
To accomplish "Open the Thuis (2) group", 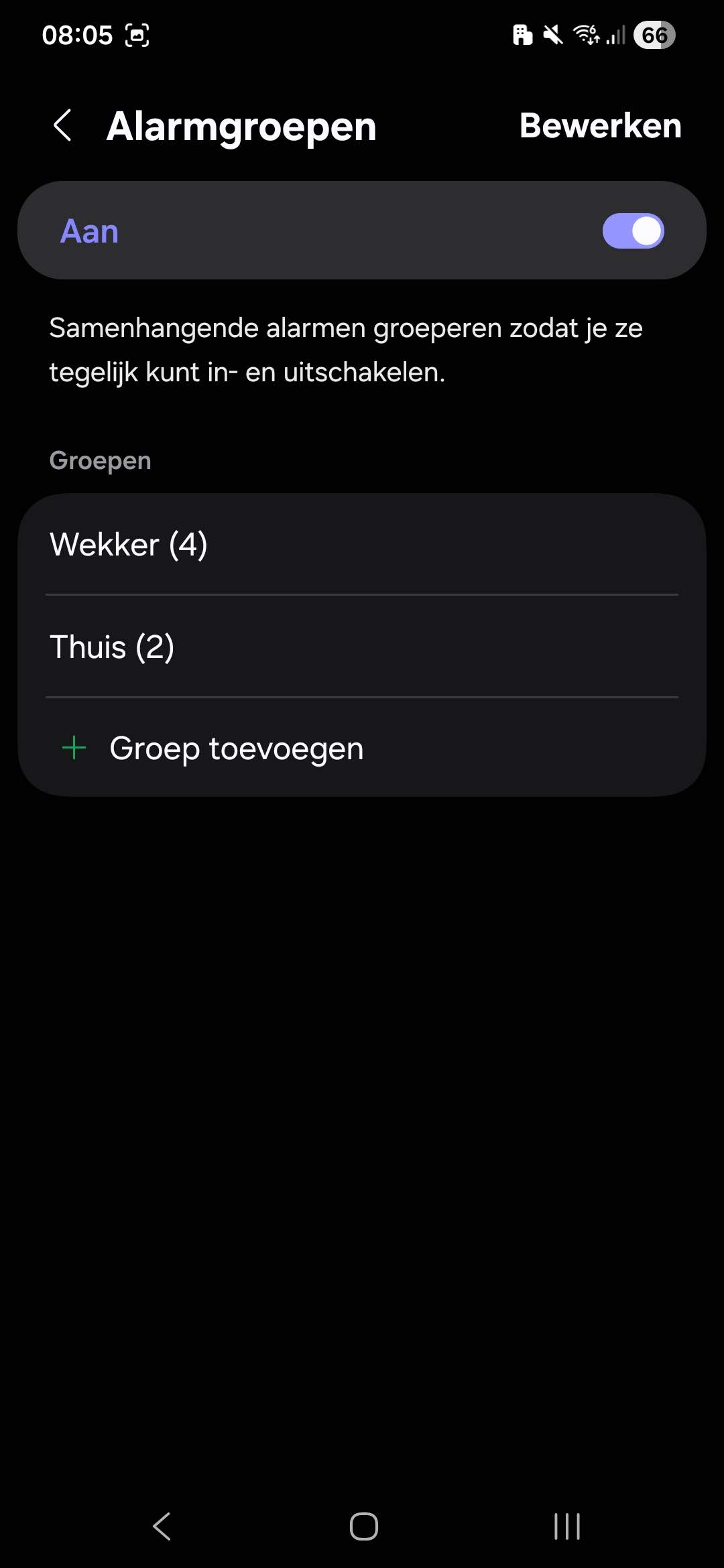I will click(x=362, y=647).
